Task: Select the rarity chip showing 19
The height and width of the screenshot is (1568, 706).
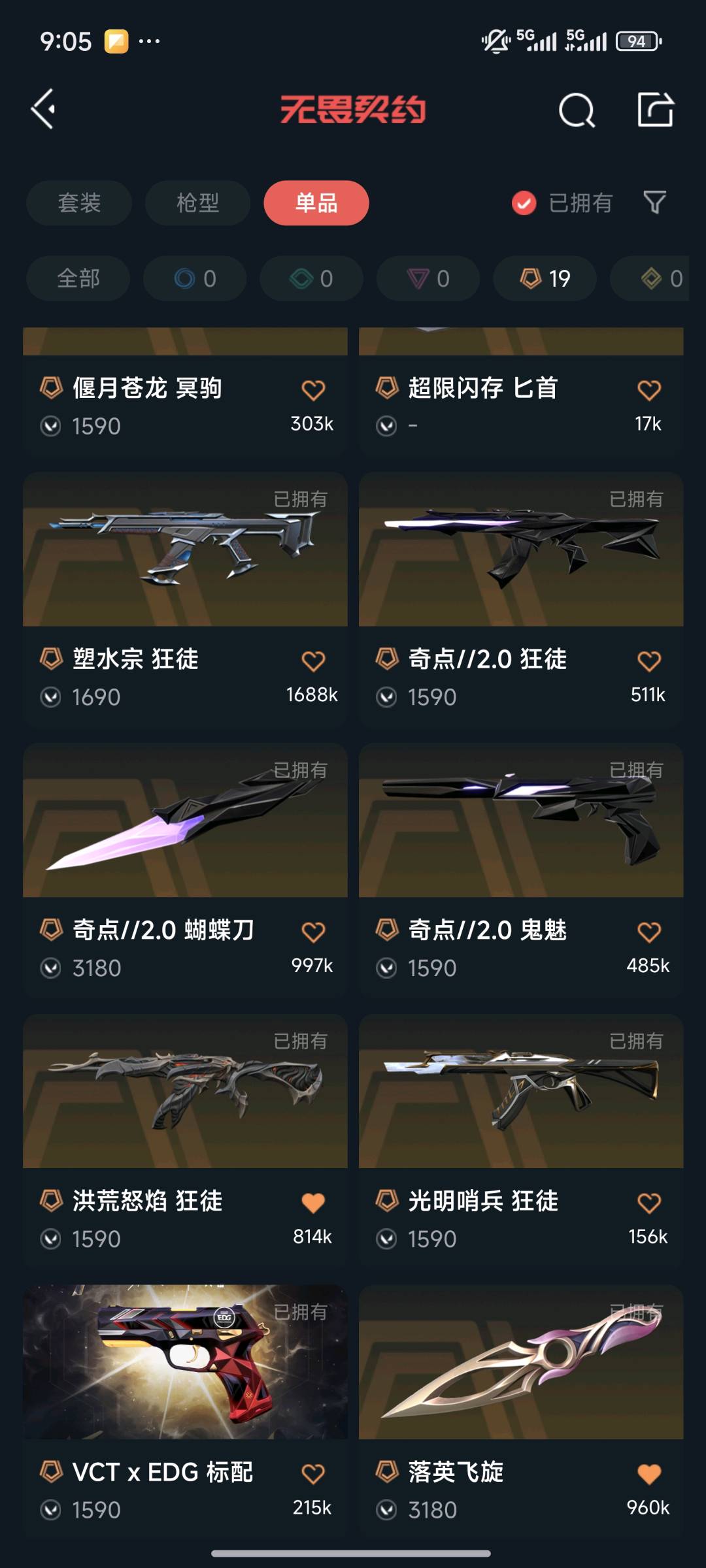Action: (545, 278)
